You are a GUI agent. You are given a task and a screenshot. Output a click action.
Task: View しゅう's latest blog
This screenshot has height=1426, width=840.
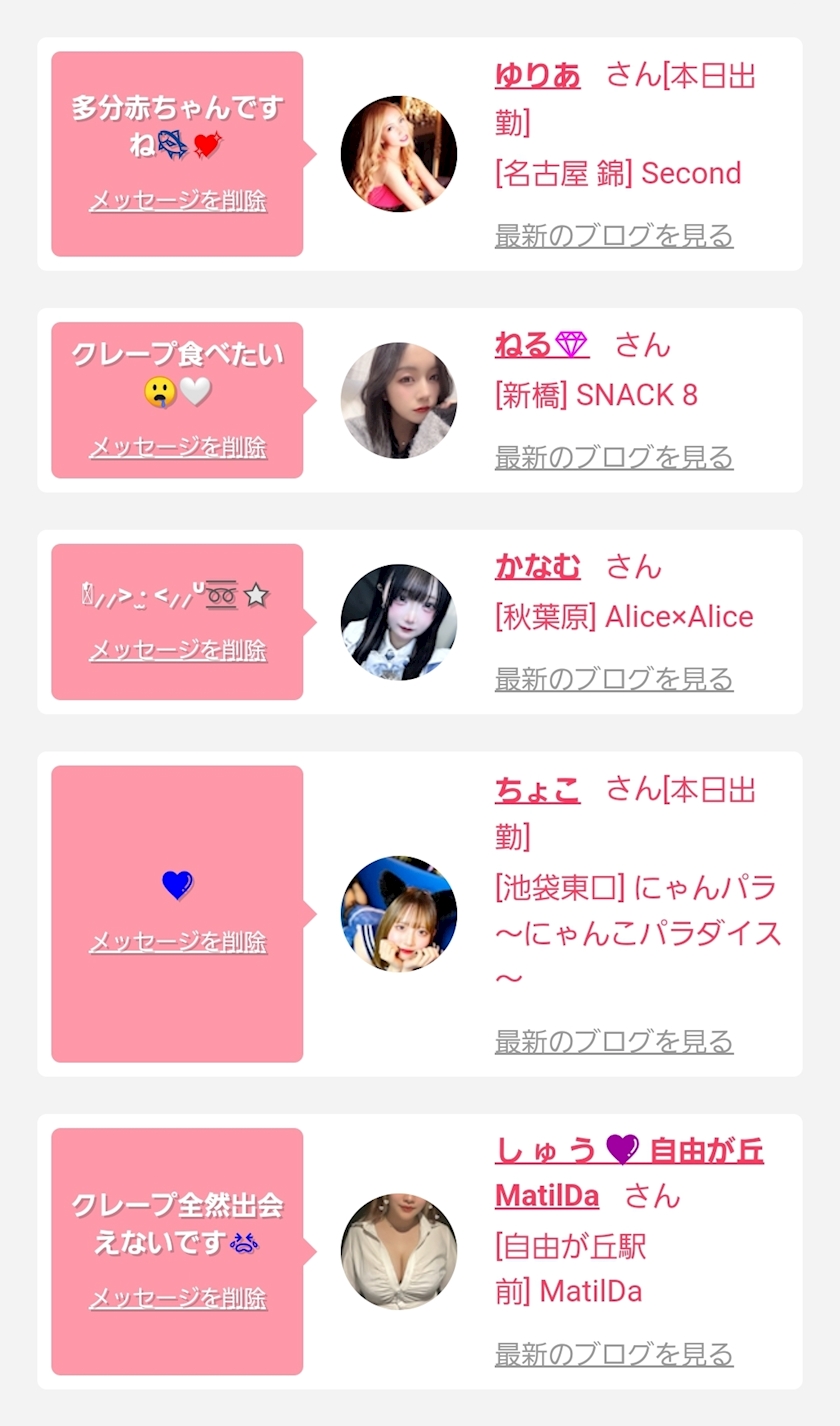pyautogui.click(x=614, y=1354)
